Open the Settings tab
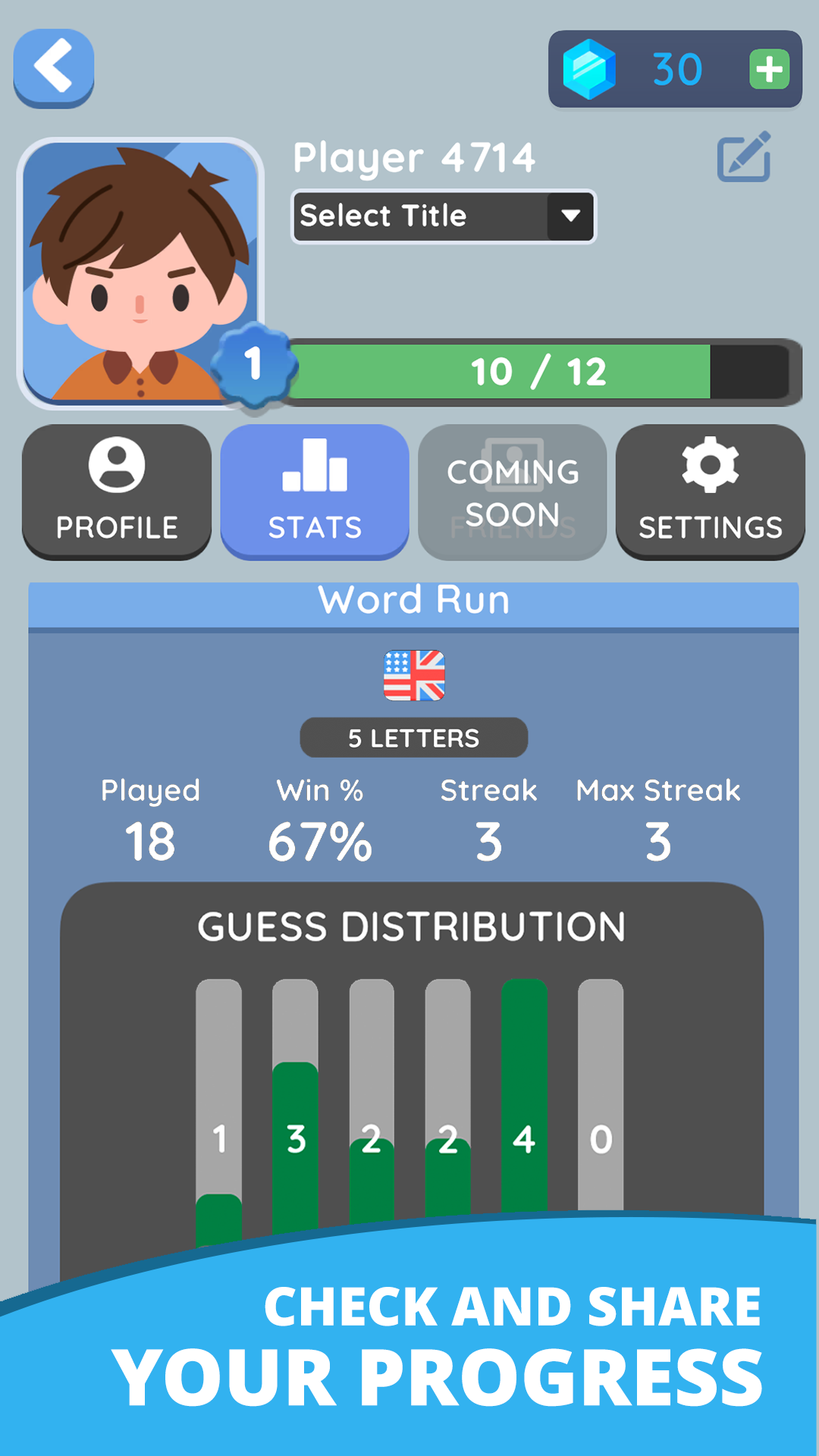819x1456 pixels. coord(711,492)
